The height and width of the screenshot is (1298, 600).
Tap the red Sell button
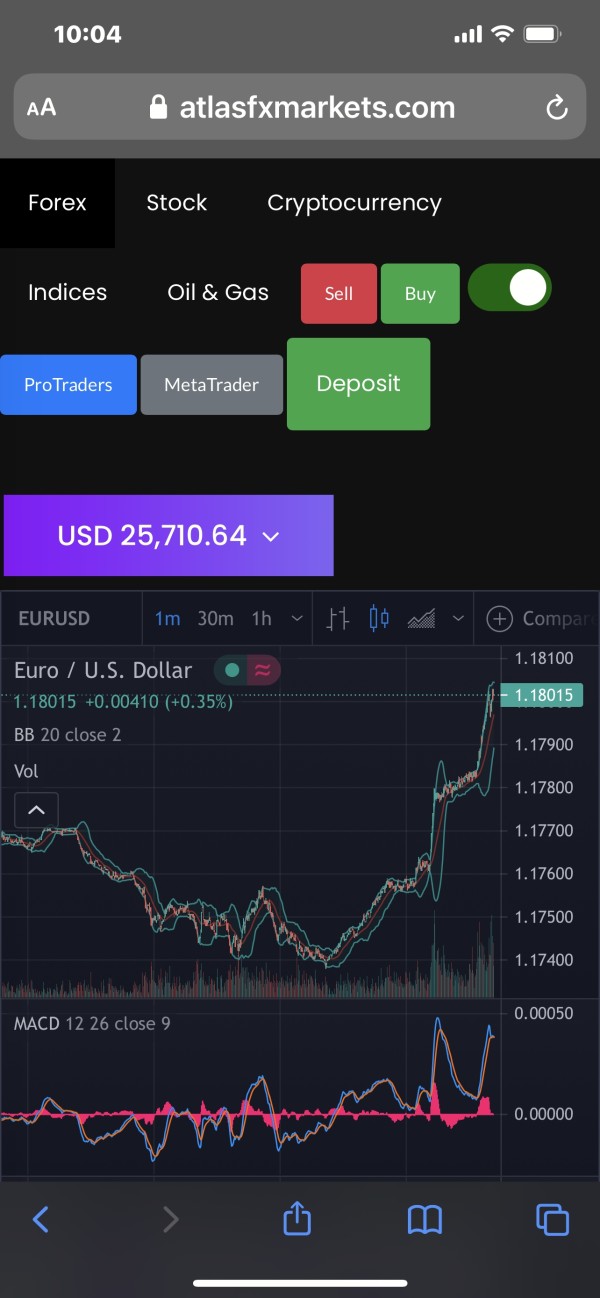(339, 293)
